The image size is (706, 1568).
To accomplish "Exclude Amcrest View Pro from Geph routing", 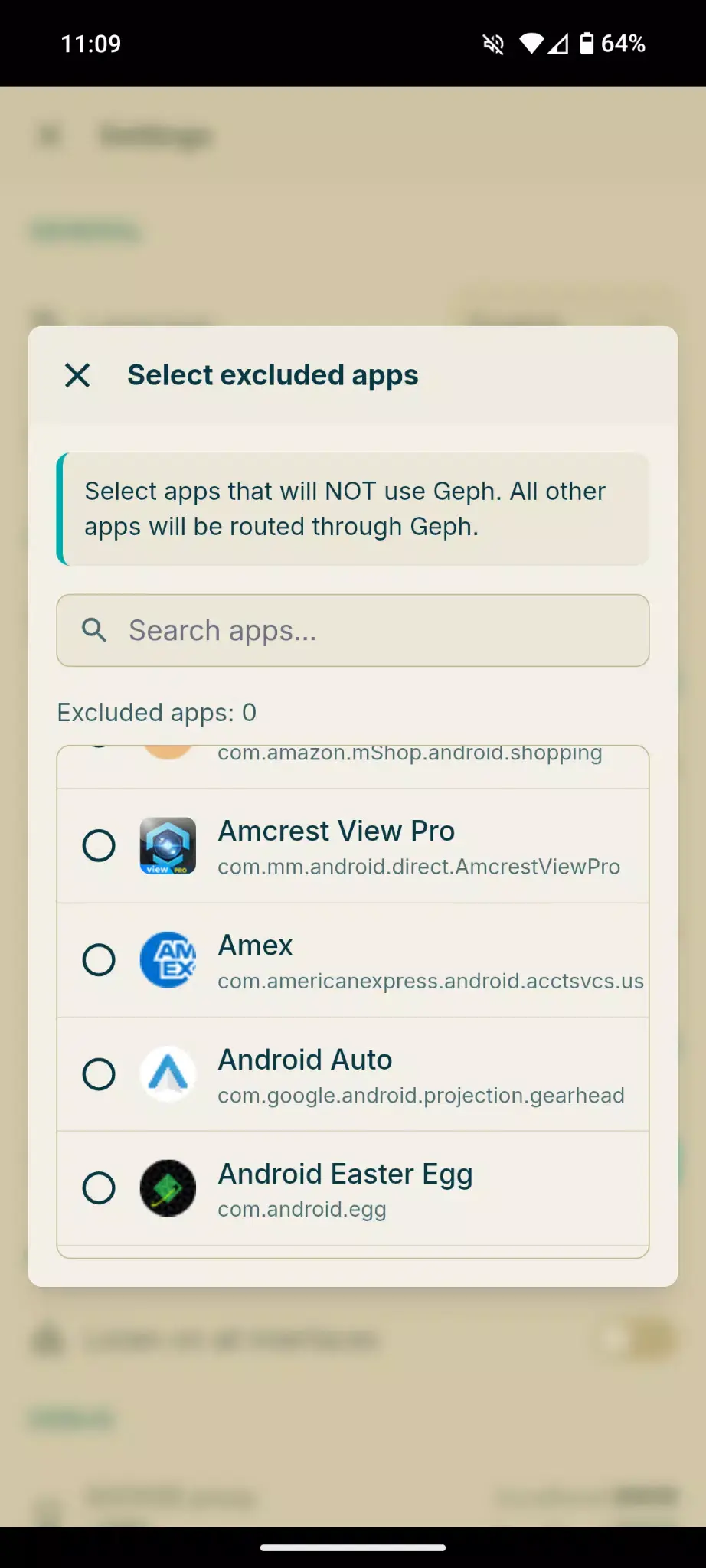I will coord(98,846).
